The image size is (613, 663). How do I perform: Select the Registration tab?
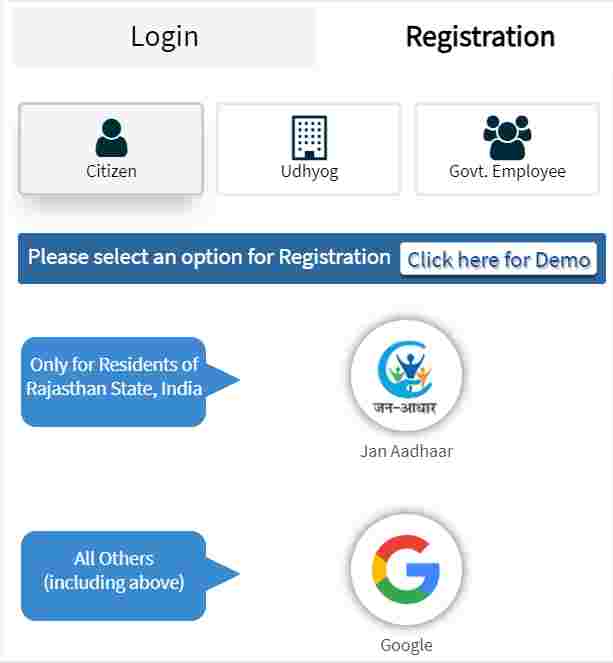click(x=479, y=37)
